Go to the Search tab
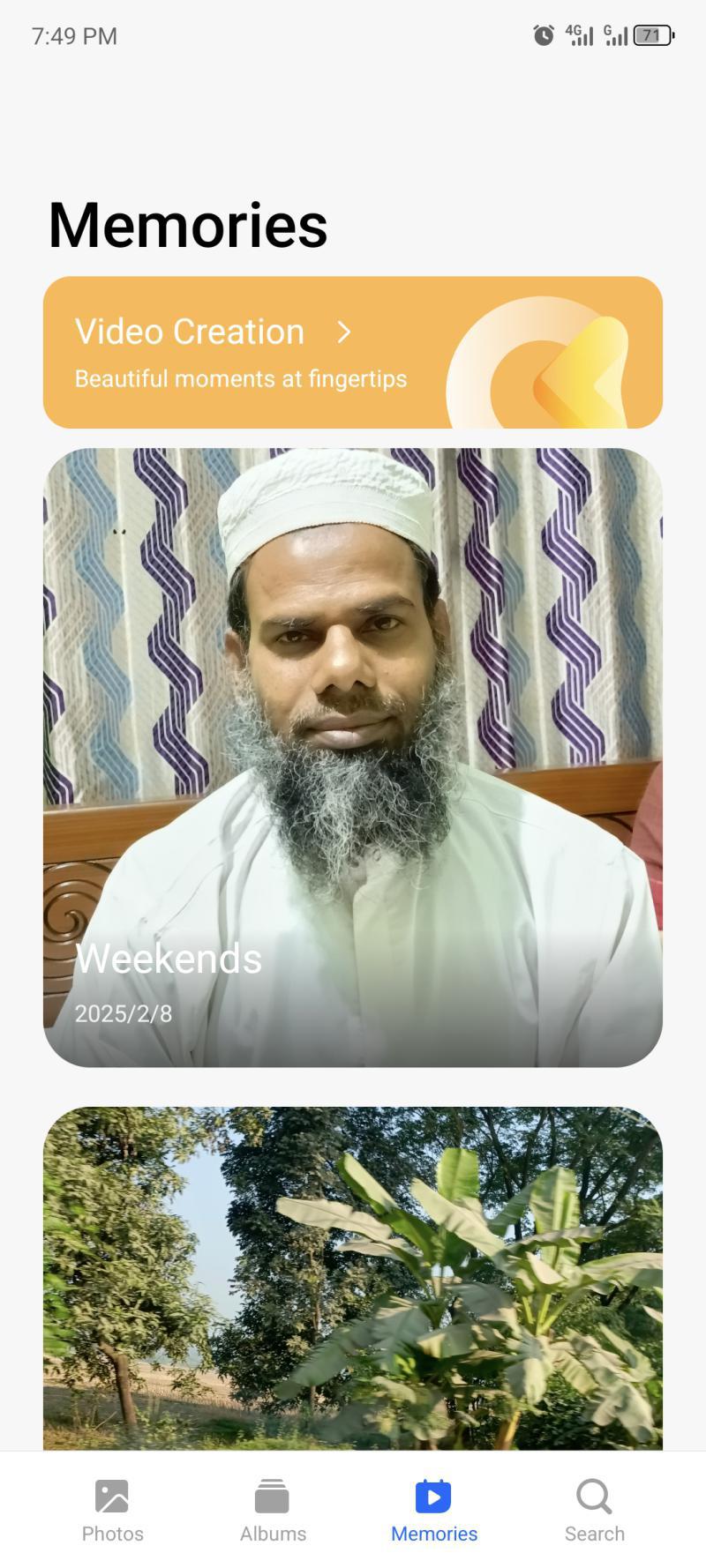Viewport: 706px width, 1568px height. [594, 1511]
